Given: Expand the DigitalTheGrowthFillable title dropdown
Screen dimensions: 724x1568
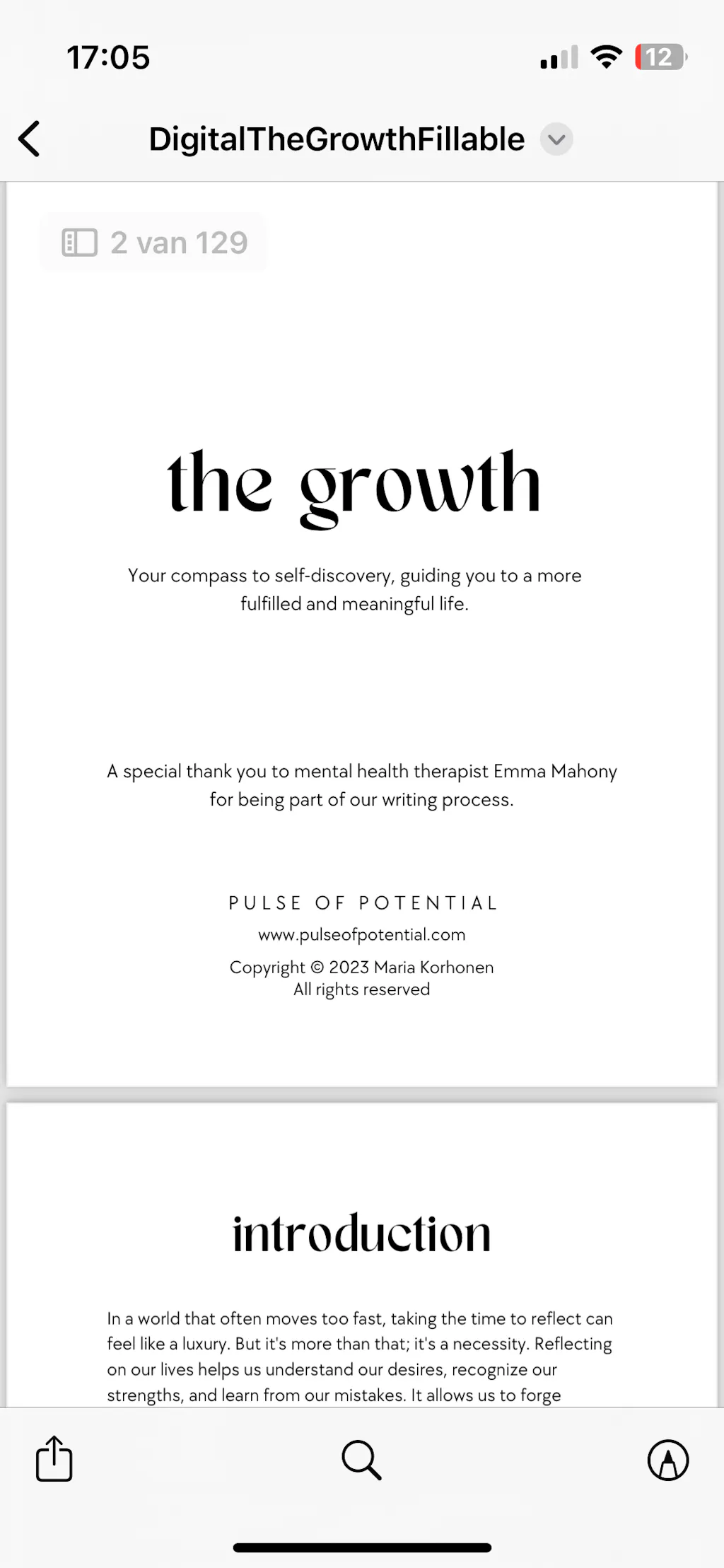Looking at the screenshot, I should pyautogui.click(x=556, y=139).
